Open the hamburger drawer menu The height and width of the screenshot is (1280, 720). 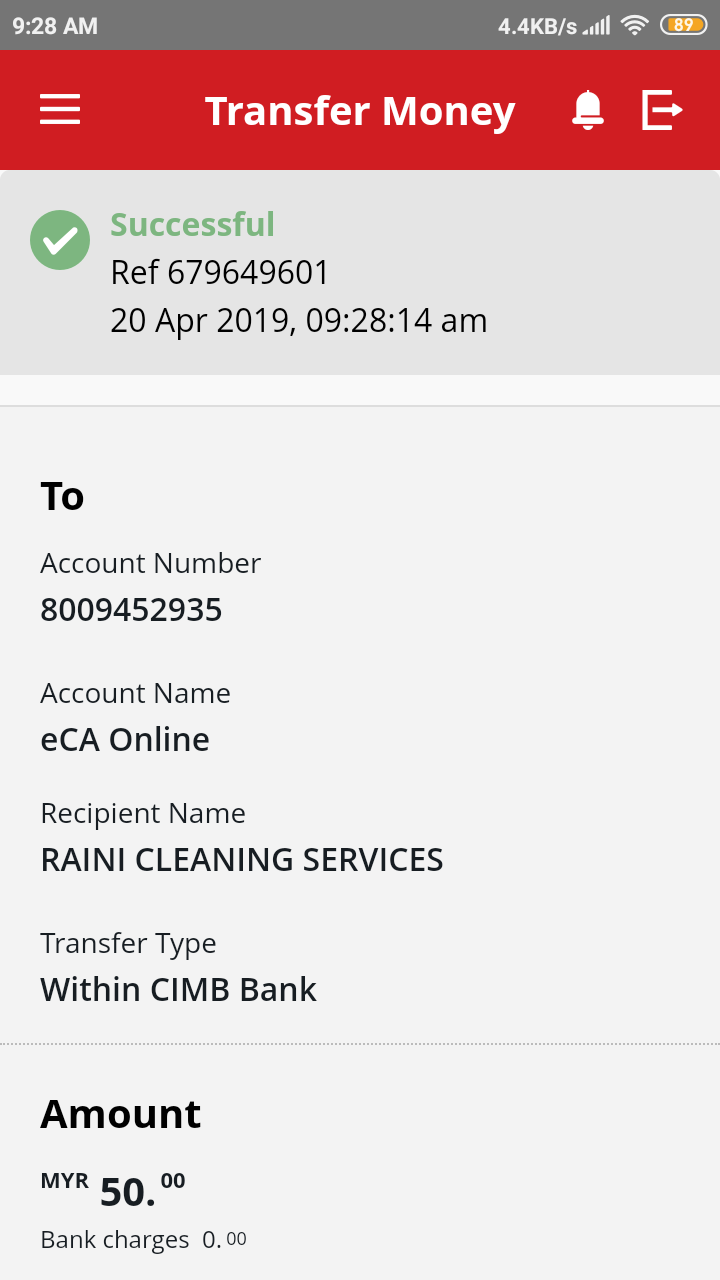(60, 110)
